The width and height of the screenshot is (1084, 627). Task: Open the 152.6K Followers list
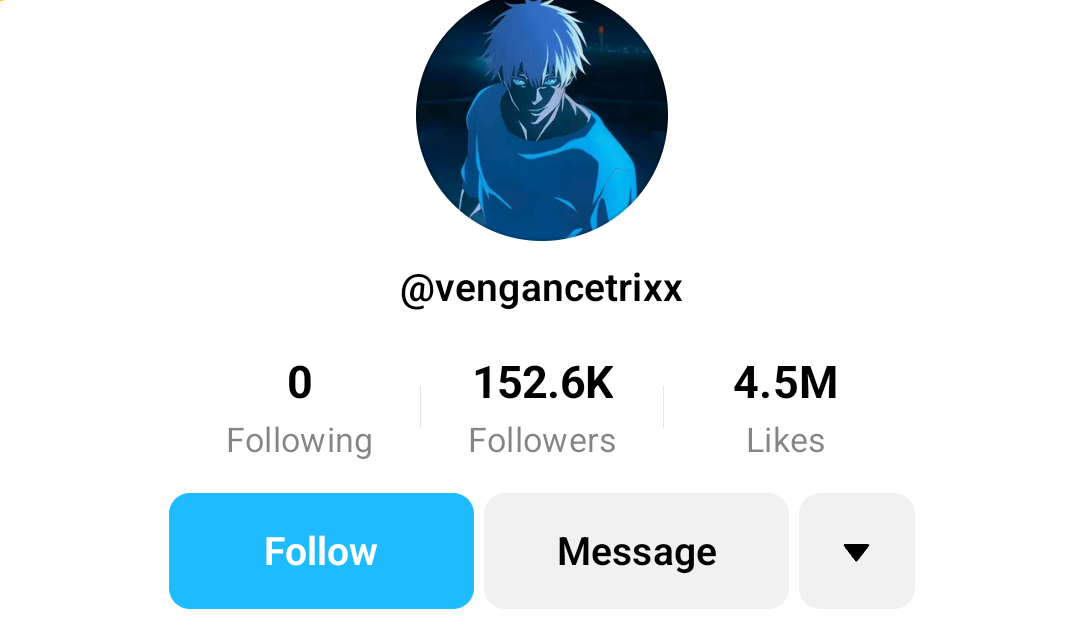tap(542, 410)
